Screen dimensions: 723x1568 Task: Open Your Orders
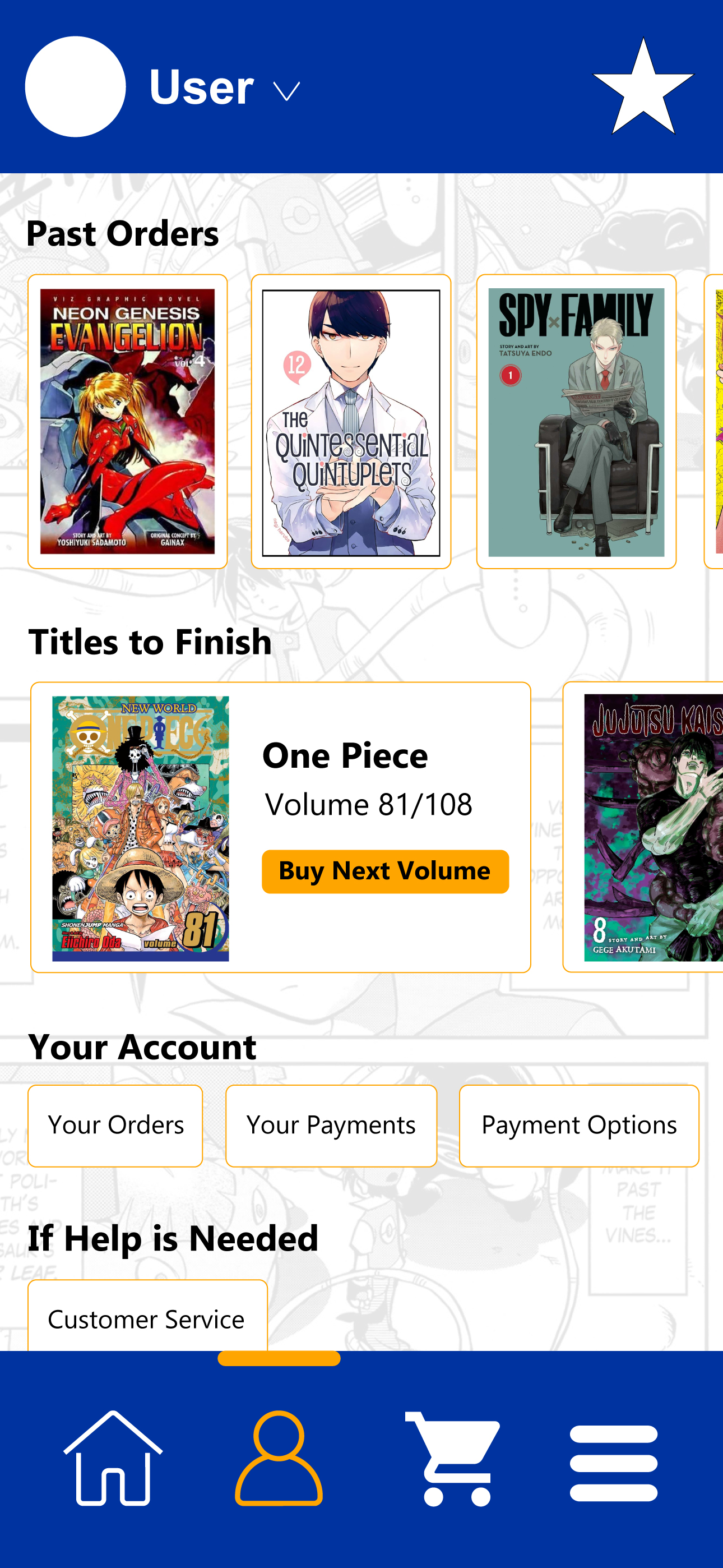pos(115,1125)
